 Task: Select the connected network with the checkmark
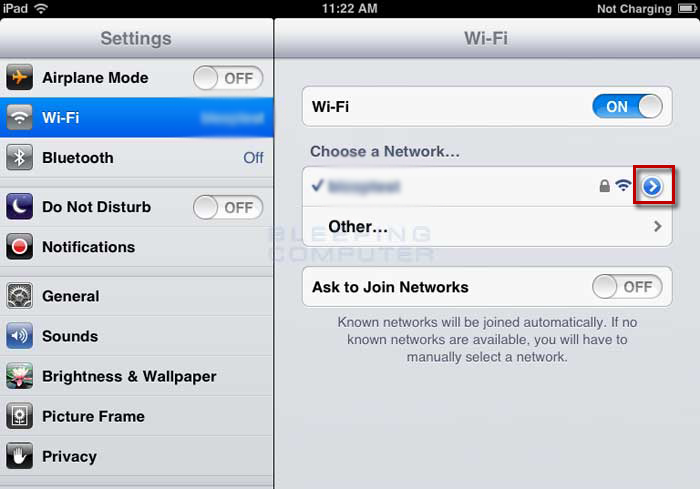[x=450, y=186]
